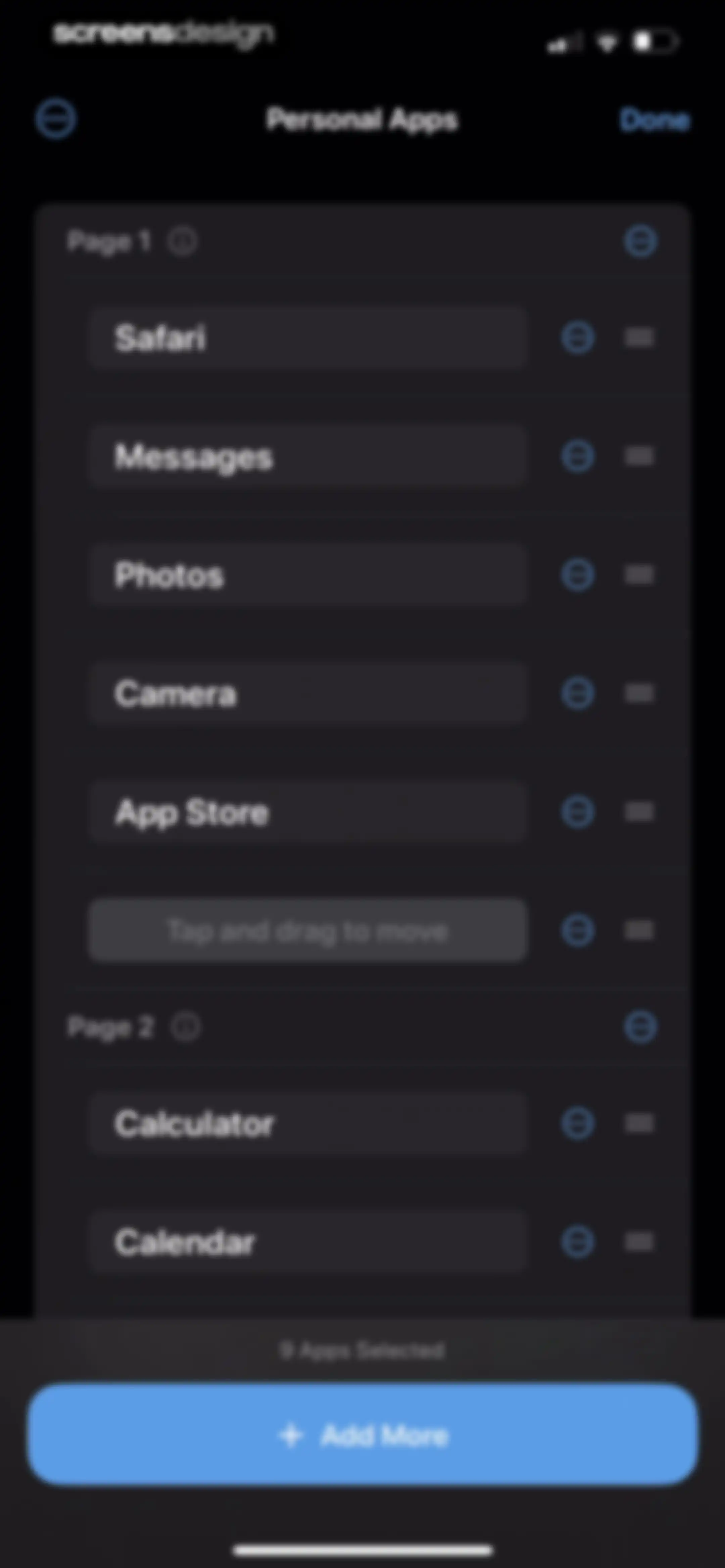Select the Safari row
The image size is (725, 1568).
[x=307, y=337]
